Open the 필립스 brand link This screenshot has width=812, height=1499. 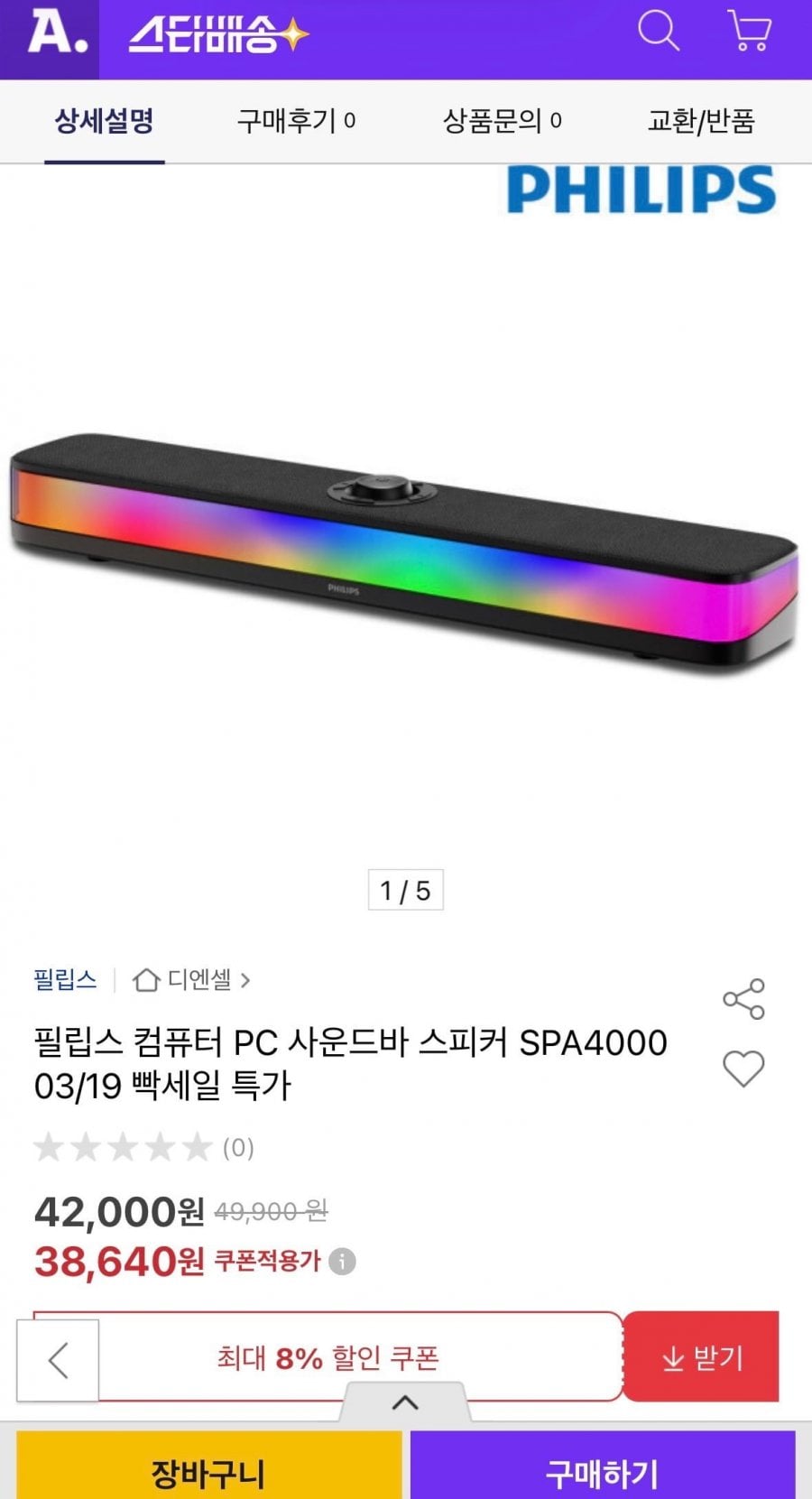[x=65, y=979]
